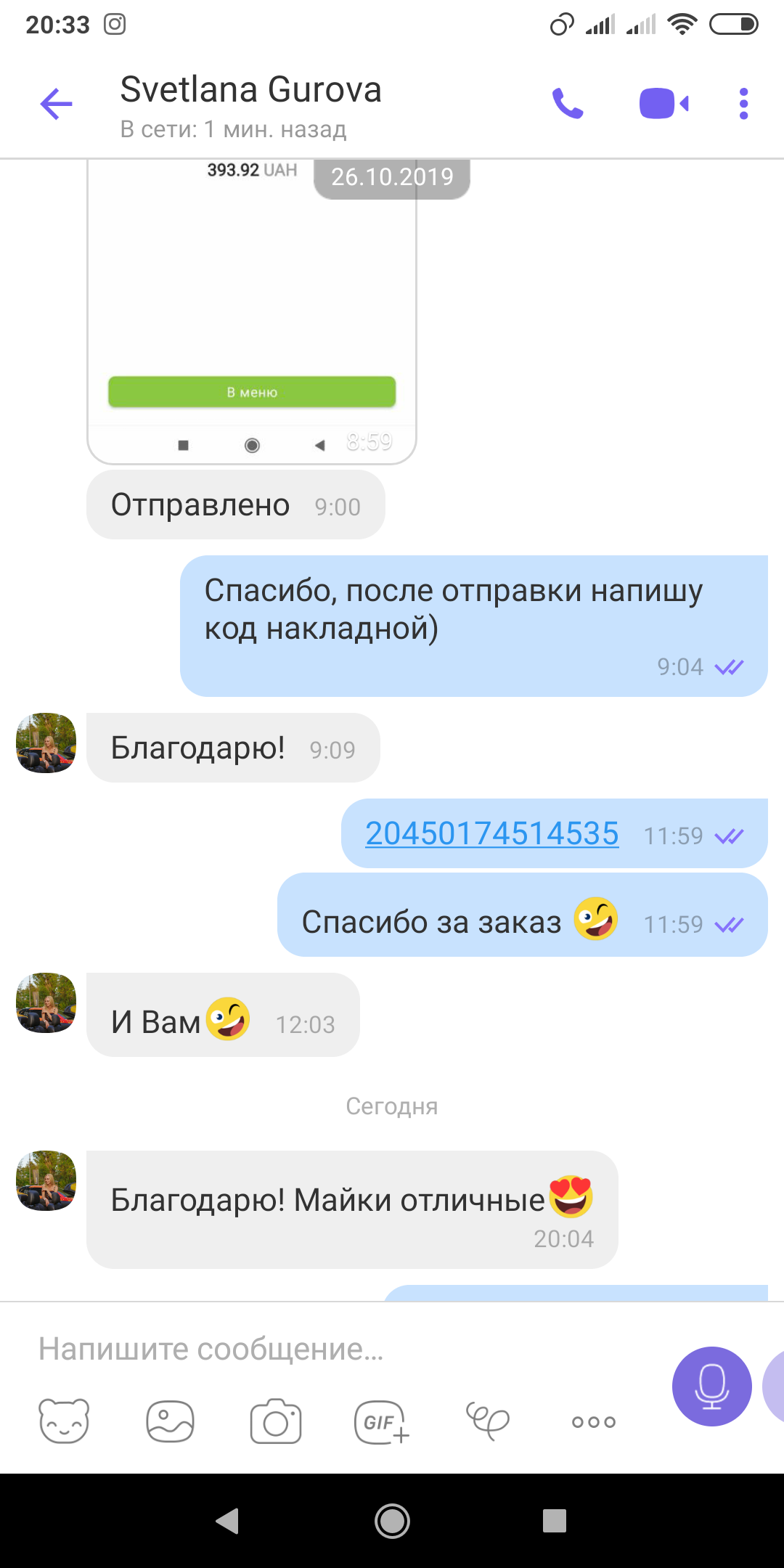
Task: Open the GIF creator
Action: [381, 1421]
